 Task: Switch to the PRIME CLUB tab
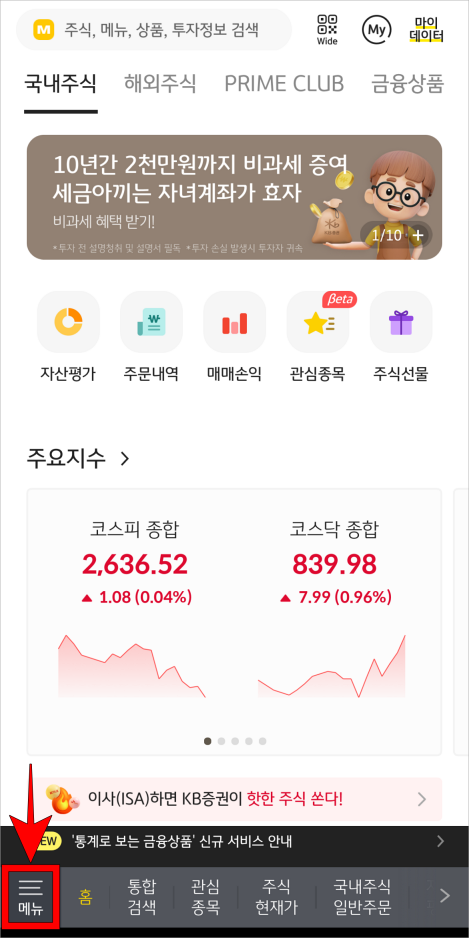(284, 84)
